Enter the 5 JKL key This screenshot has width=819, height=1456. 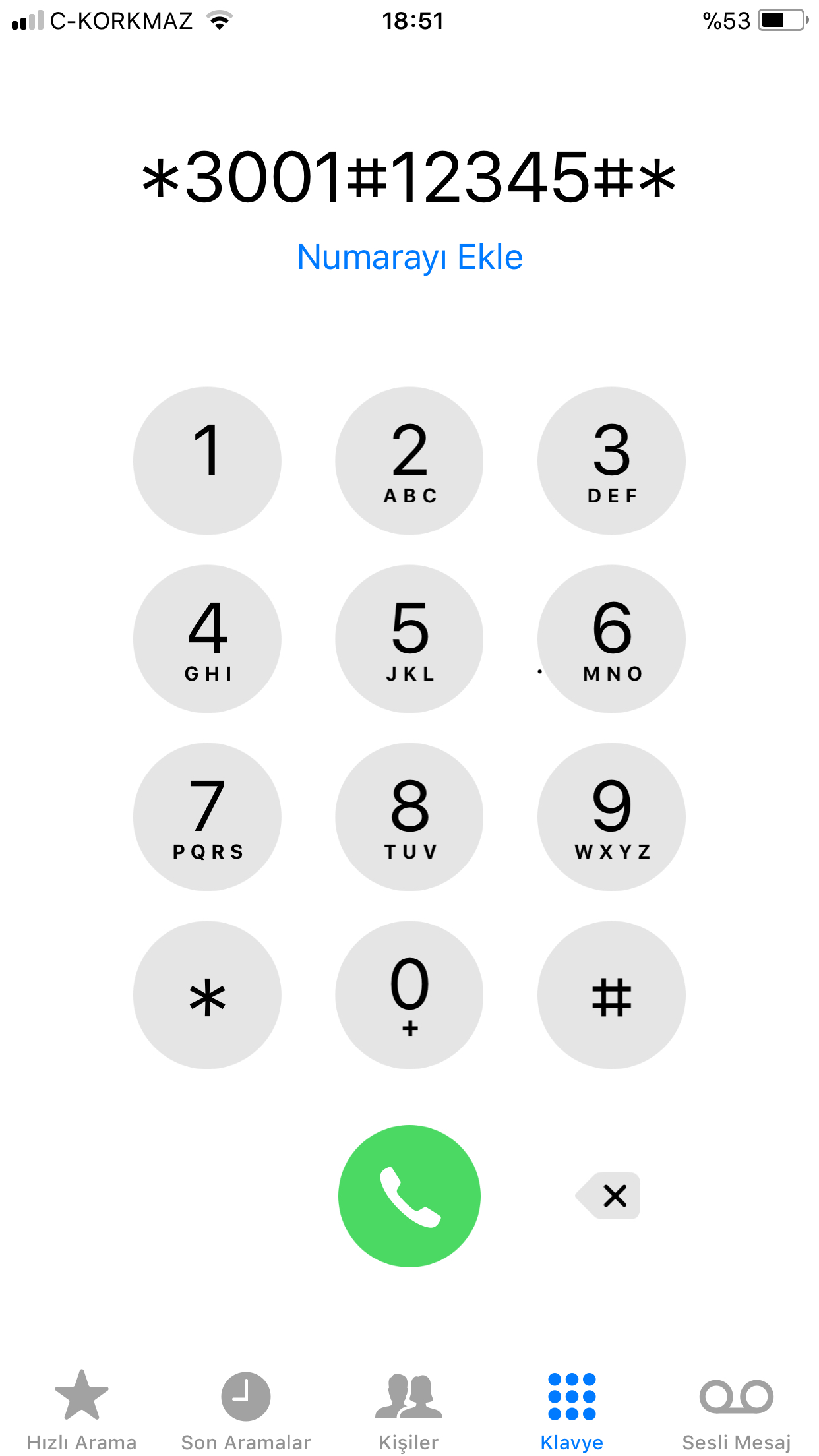(x=409, y=638)
